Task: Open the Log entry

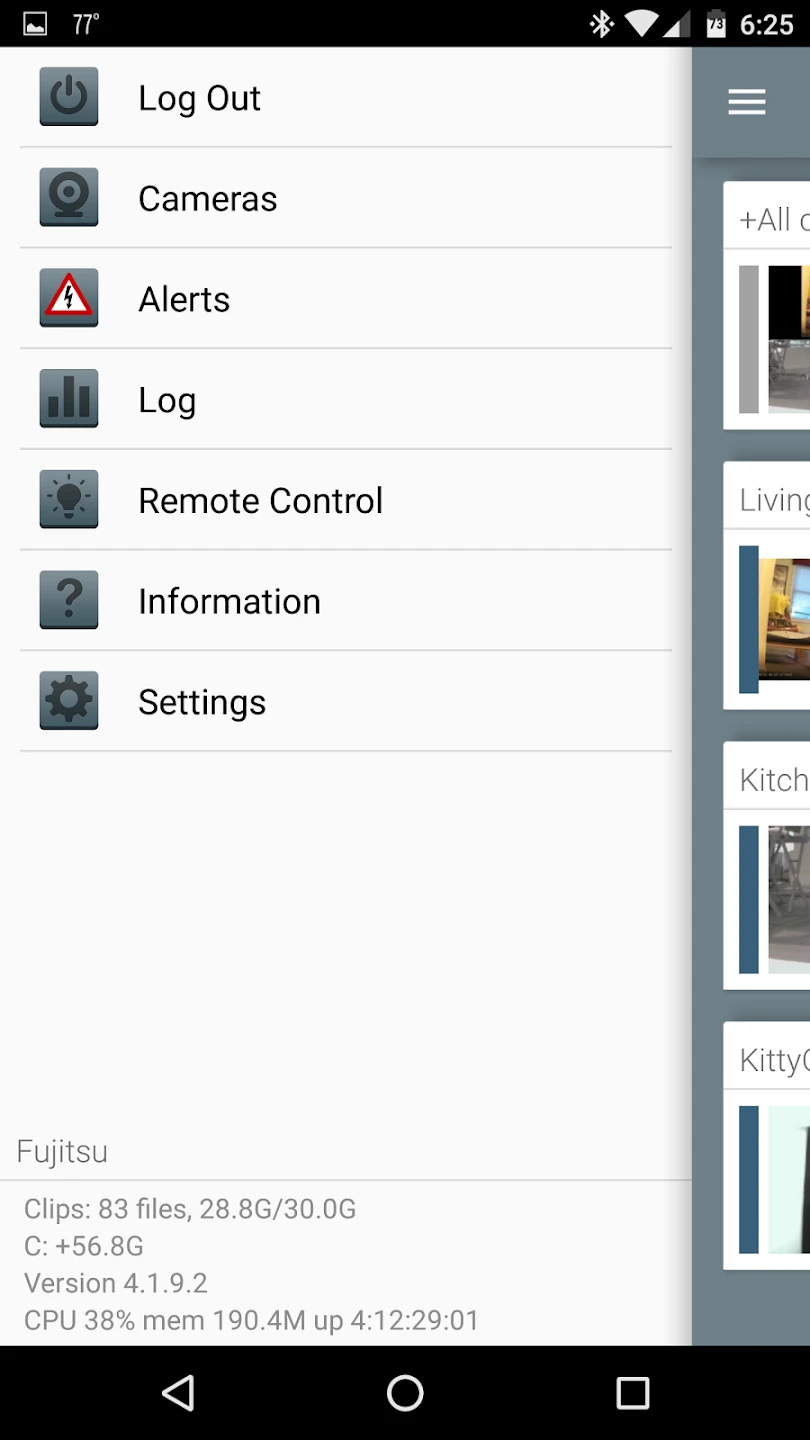Action: tap(167, 400)
